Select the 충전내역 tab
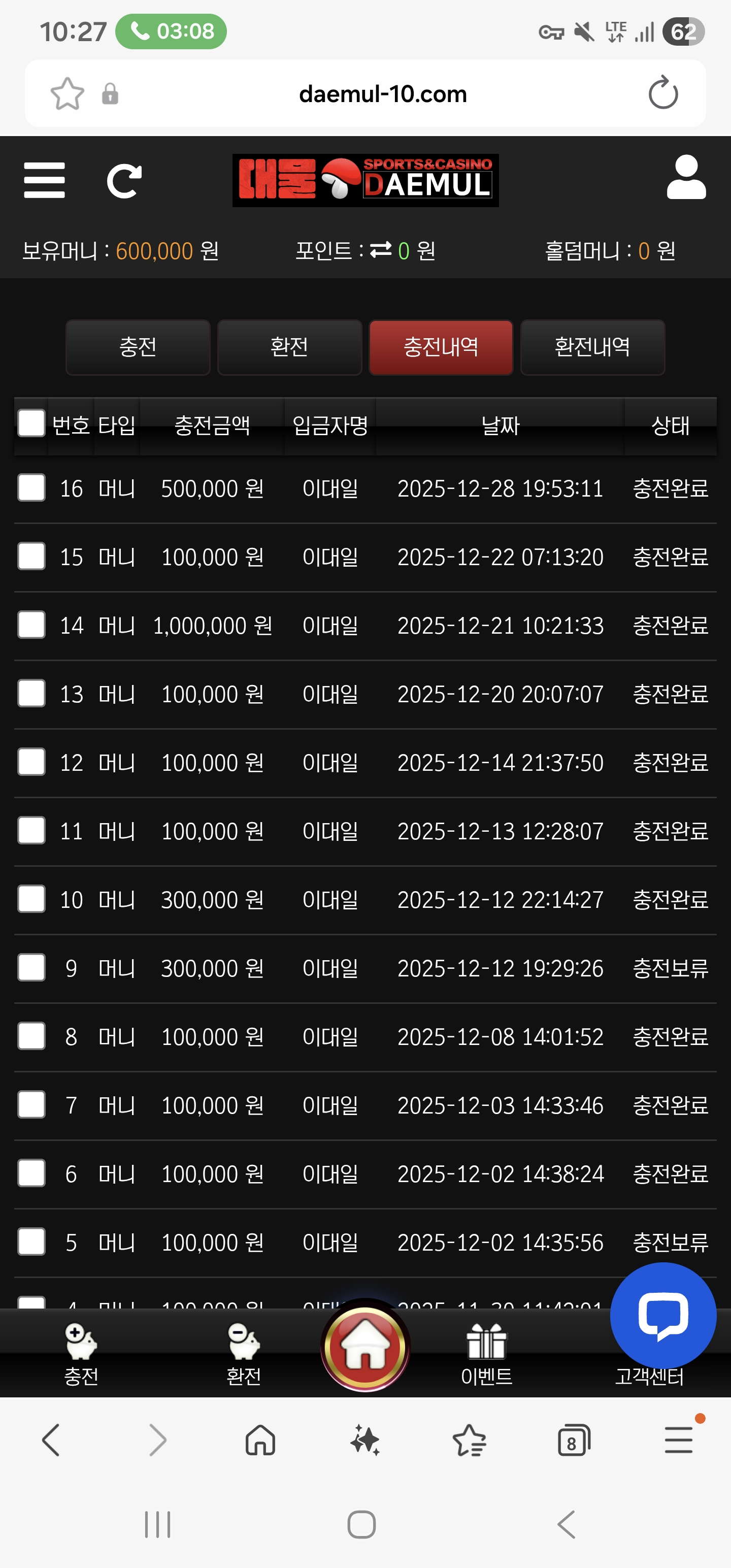 441,347
